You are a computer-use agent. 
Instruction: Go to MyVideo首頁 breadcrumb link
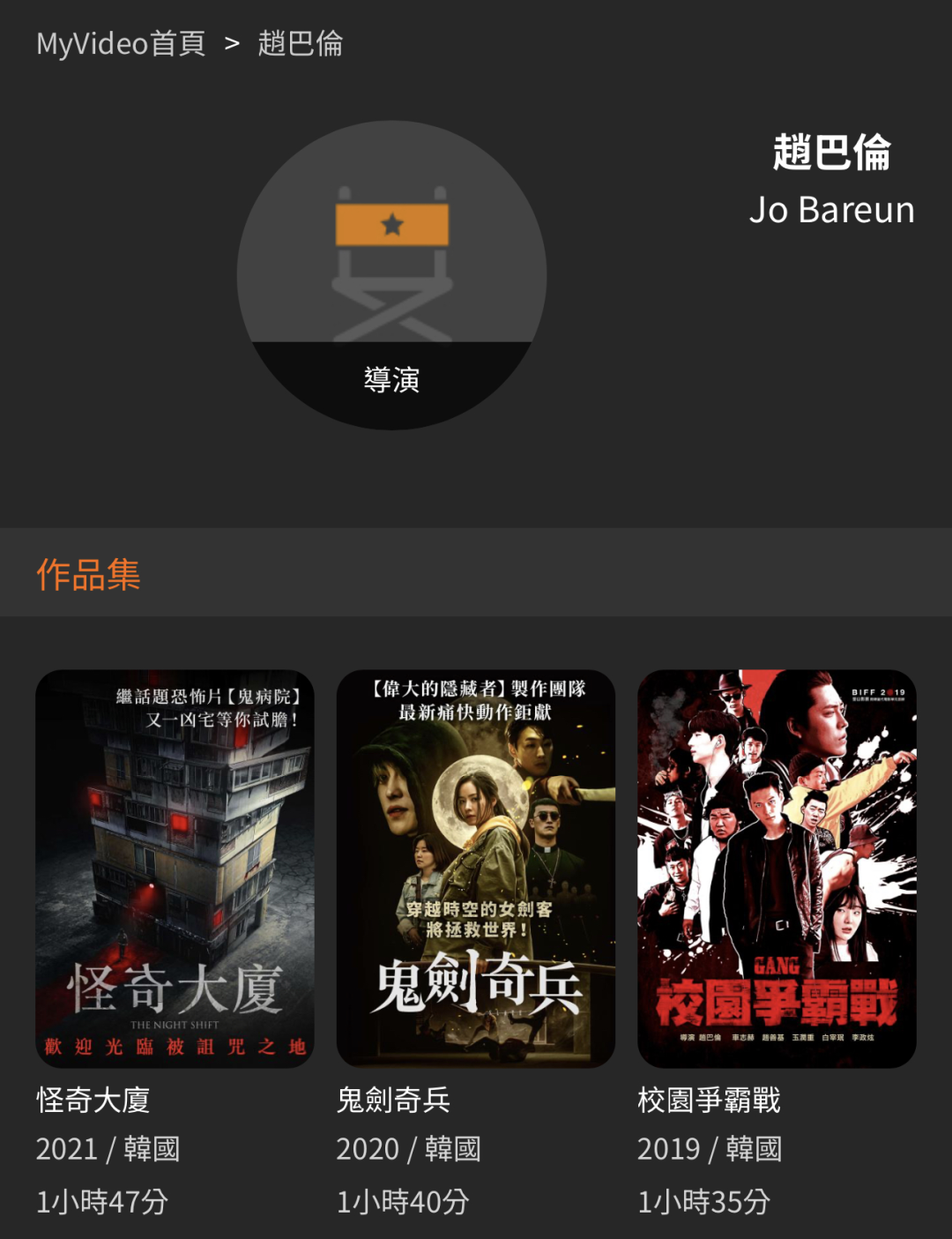coord(121,43)
